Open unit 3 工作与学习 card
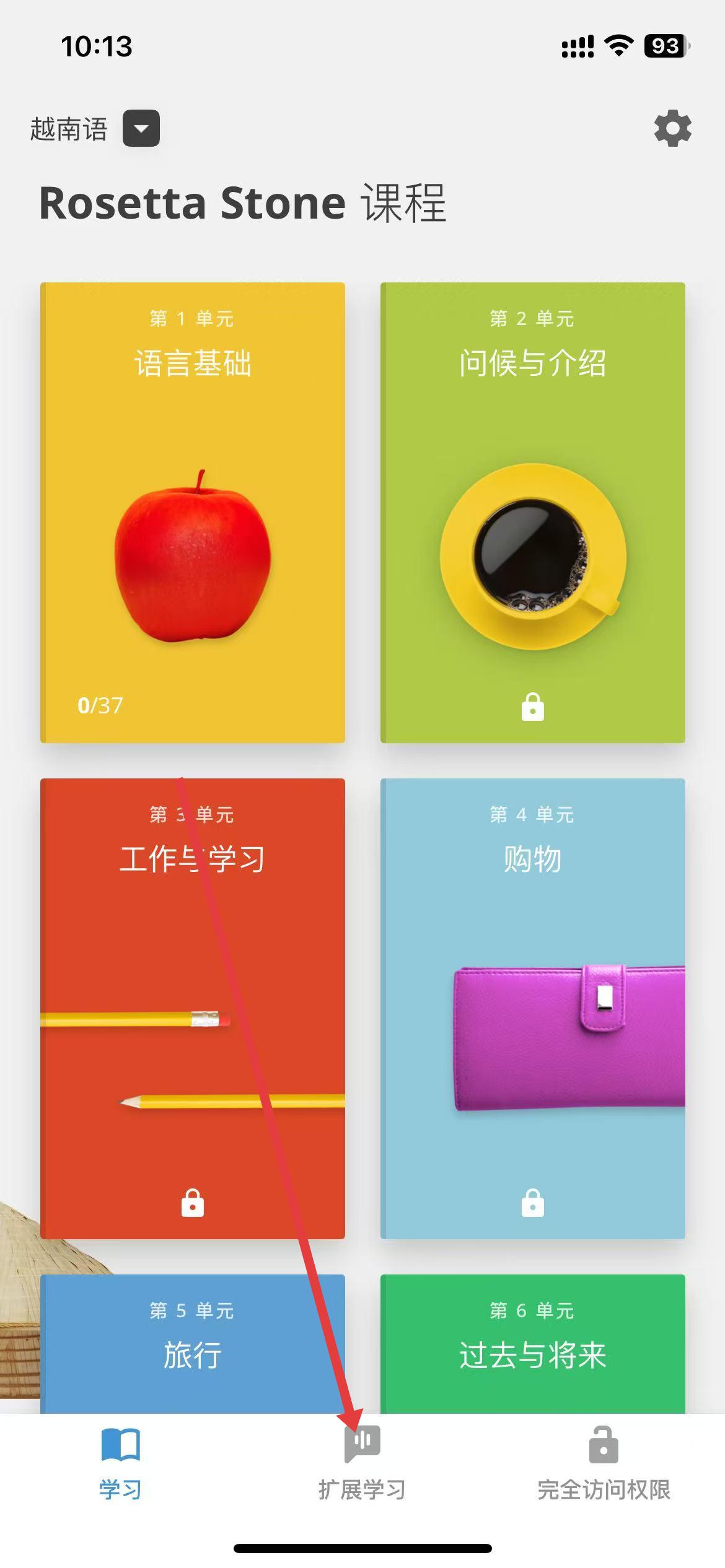Image resolution: width=725 pixels, height=1568 pixels. click(193, 1008)
